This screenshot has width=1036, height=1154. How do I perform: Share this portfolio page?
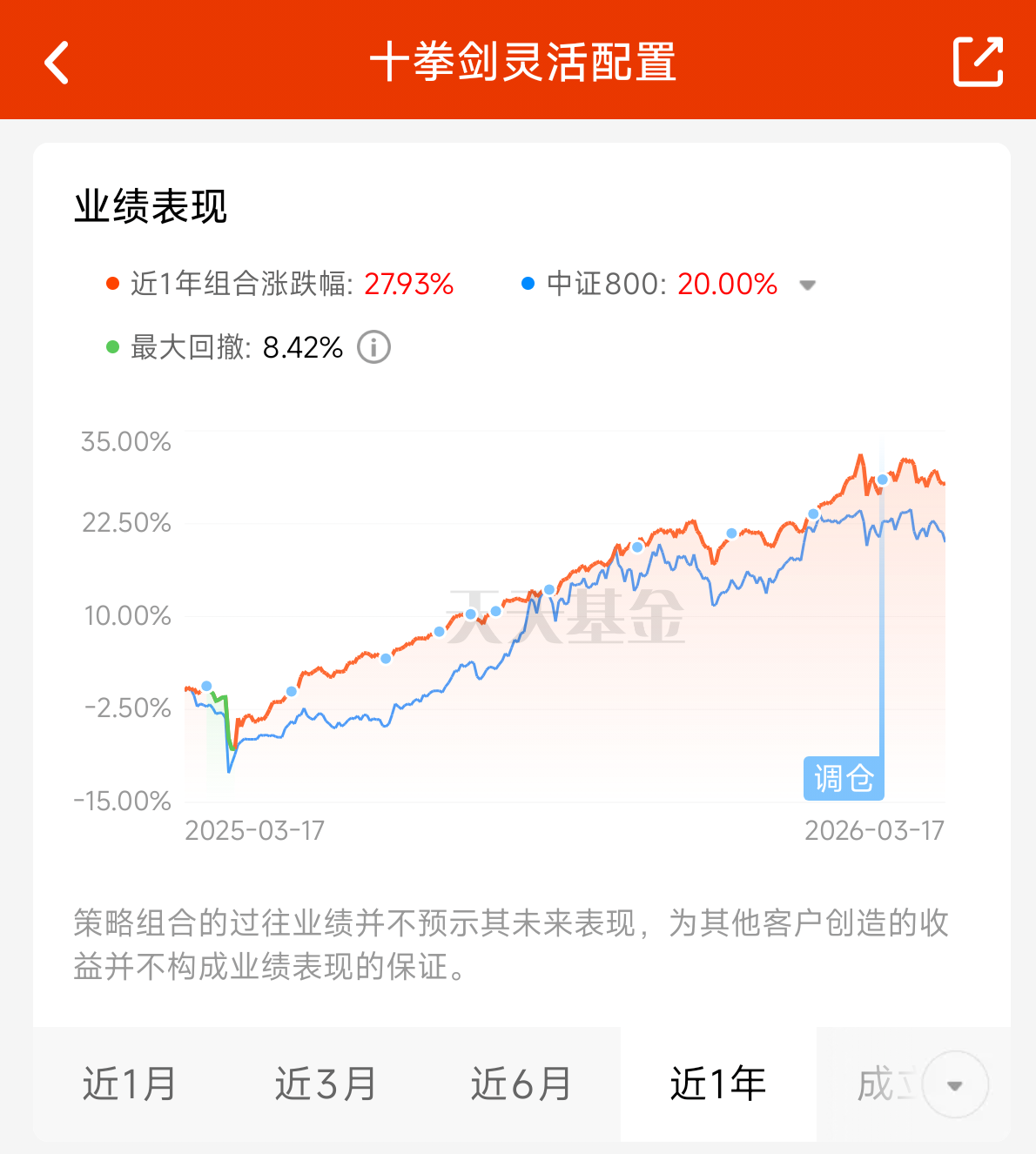tap(979, 62)
